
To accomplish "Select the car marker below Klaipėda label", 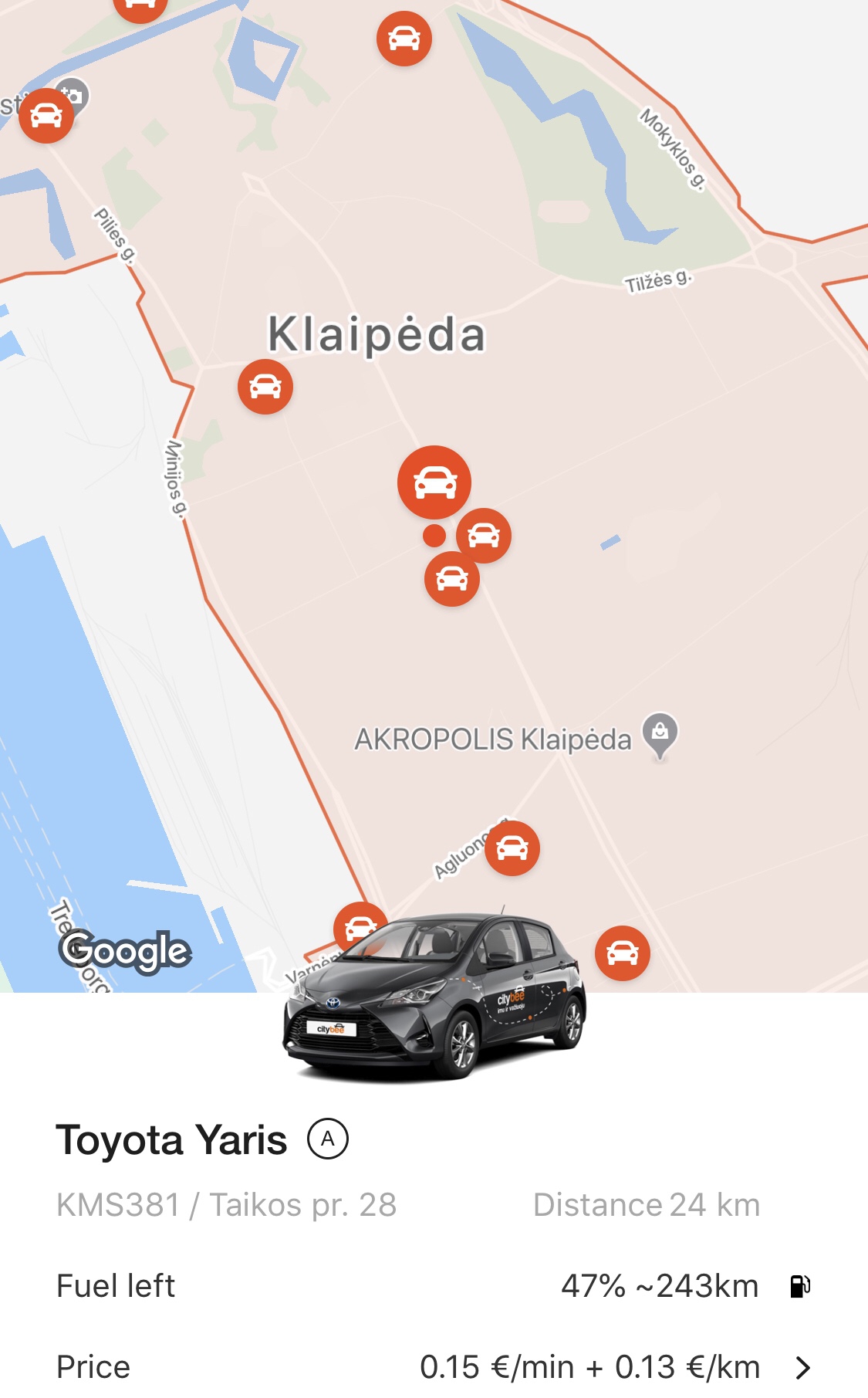I will pyautogui.click(x=265, y=386).
